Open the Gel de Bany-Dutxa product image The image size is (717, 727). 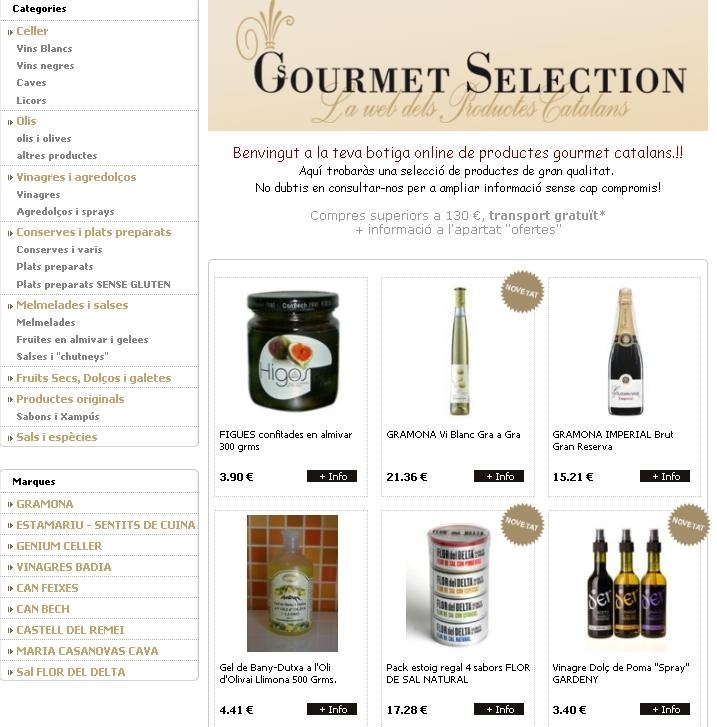tap(292, 583)
